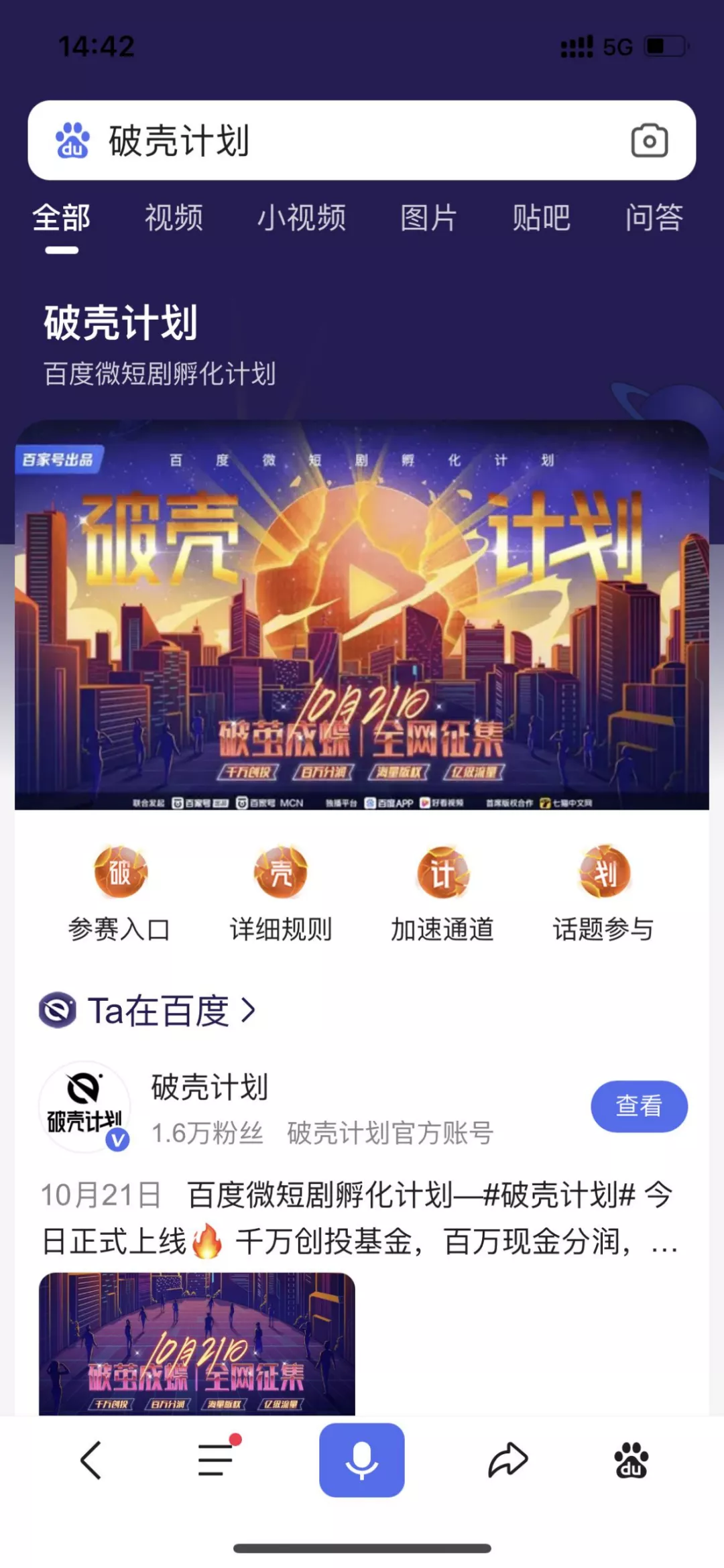Tap the Baidu logo in the search bar

(74, 139)
